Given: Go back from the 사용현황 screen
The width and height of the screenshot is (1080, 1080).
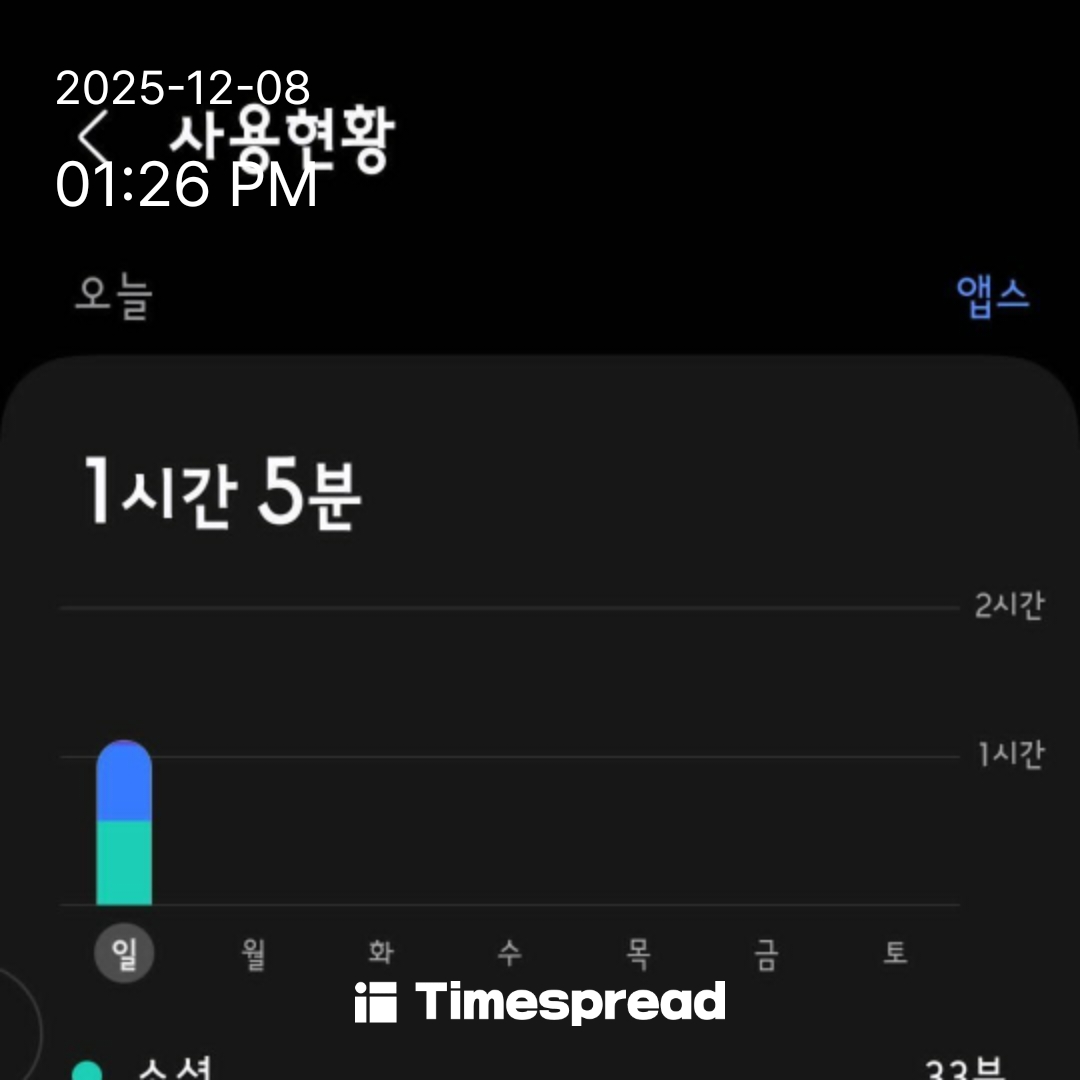Looking at the screenshot, I should click(93, 137).
